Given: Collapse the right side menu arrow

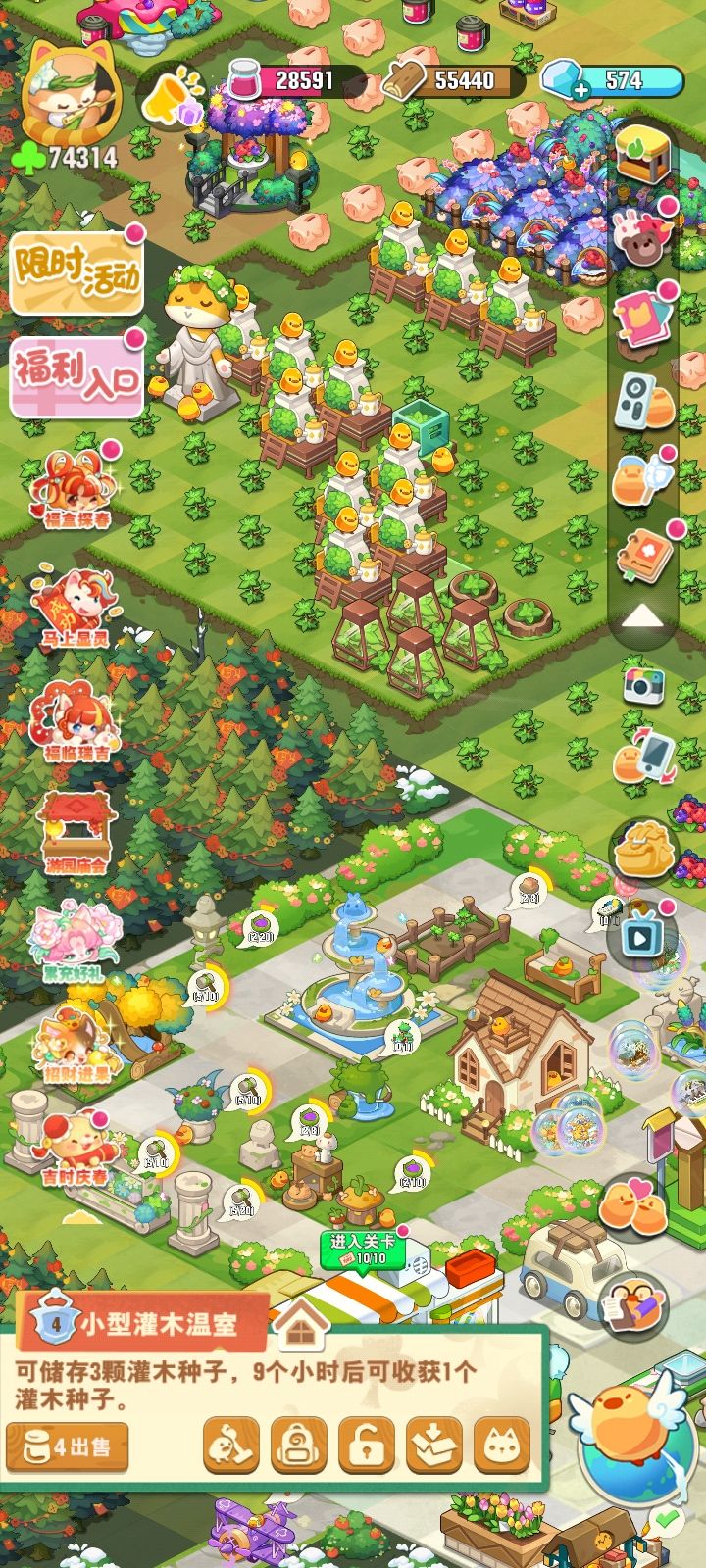Looking at the screenshot, I should tap(642, 616).
